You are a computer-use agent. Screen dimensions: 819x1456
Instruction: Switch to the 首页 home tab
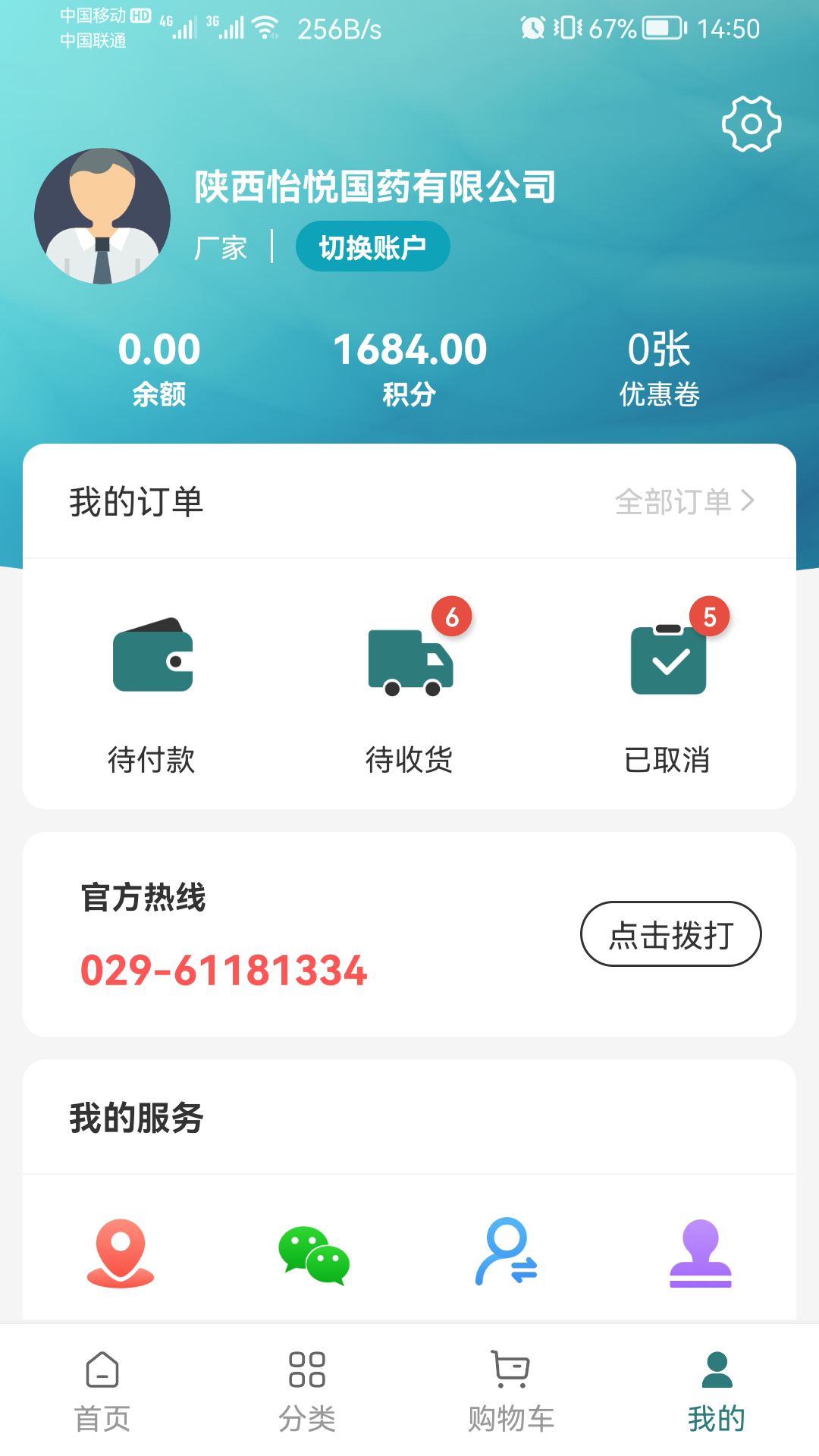(102, 1395)
